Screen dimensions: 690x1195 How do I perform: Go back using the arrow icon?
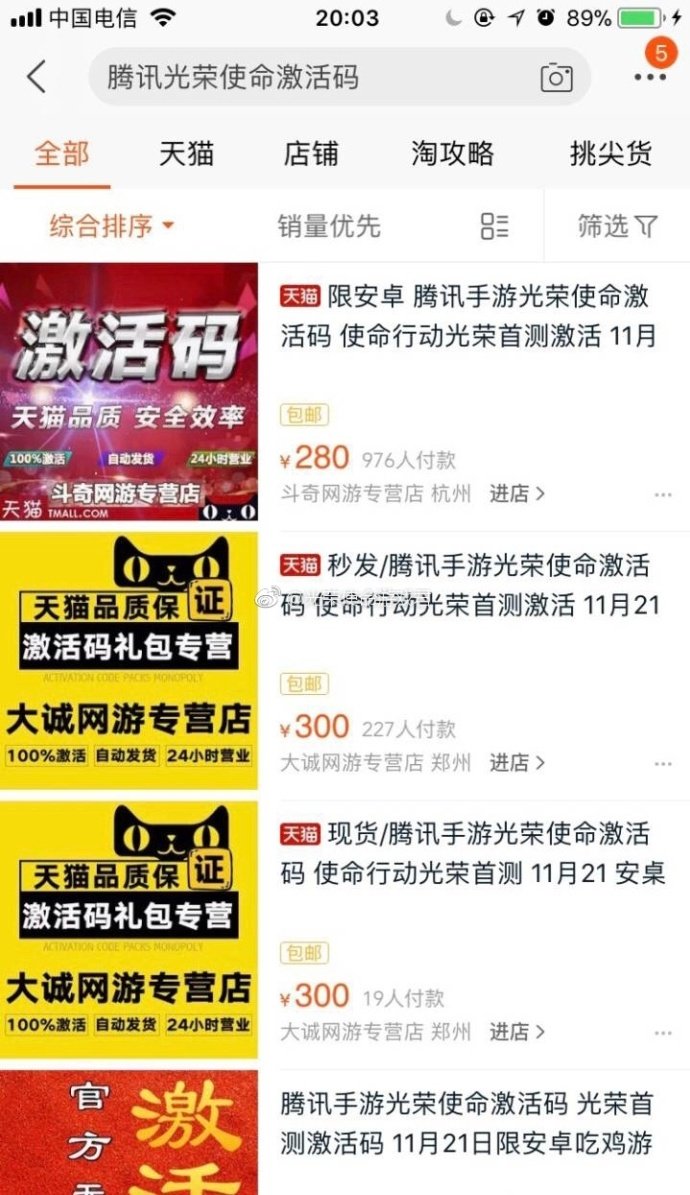[37, 76]
